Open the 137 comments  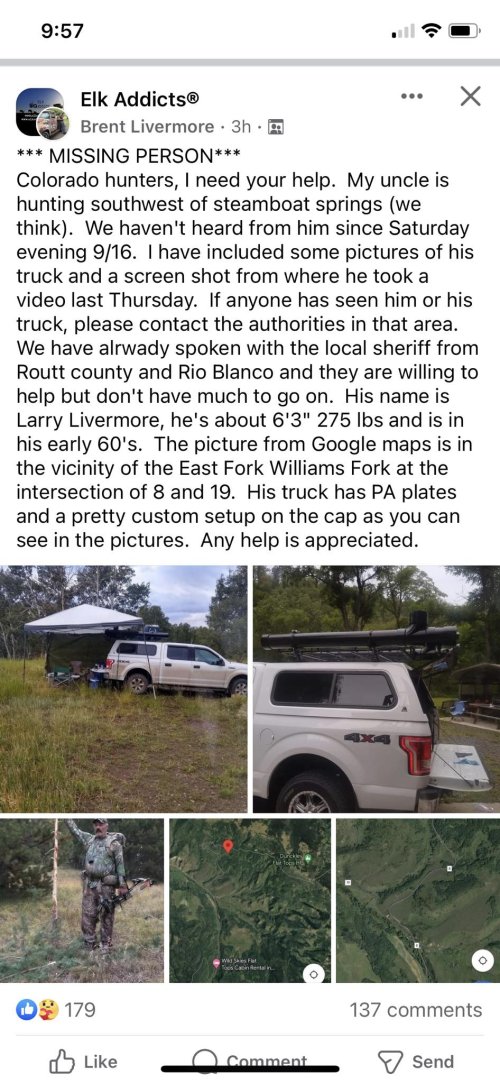coord(416,1010)
